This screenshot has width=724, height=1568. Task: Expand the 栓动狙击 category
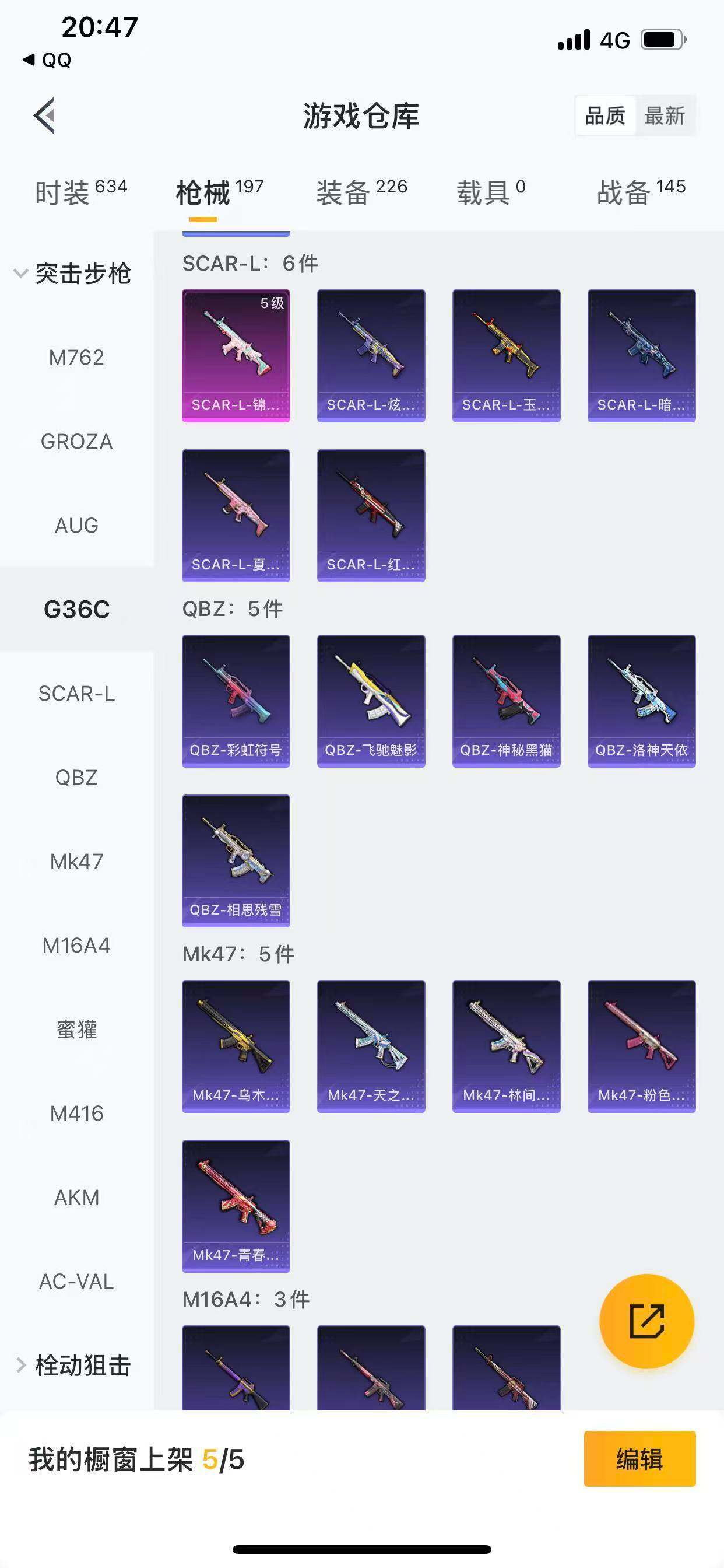[73, 1366]
